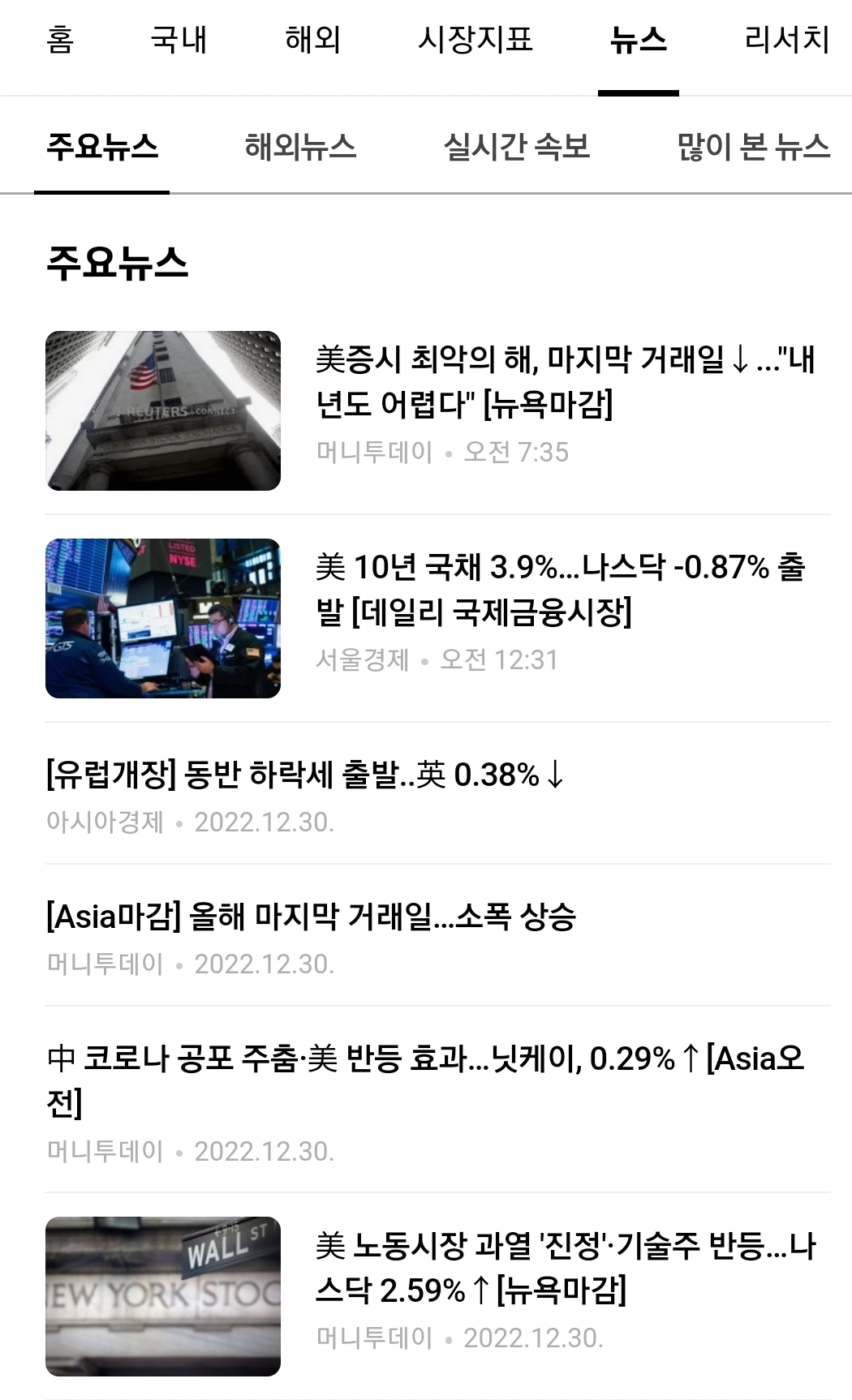Viewport: 852px width, 1400px height.
Task: Select the 주요뉴스 sub-tab
Action: pos(102,148)
